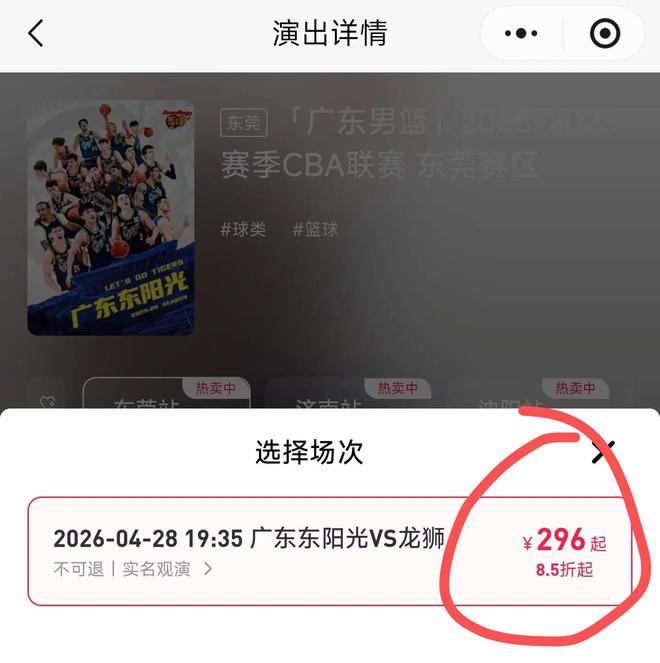The width and height of the screenshot is (660, 663).
Task: Open the mini program more-options menu
Action: click(x=522, y=34)
